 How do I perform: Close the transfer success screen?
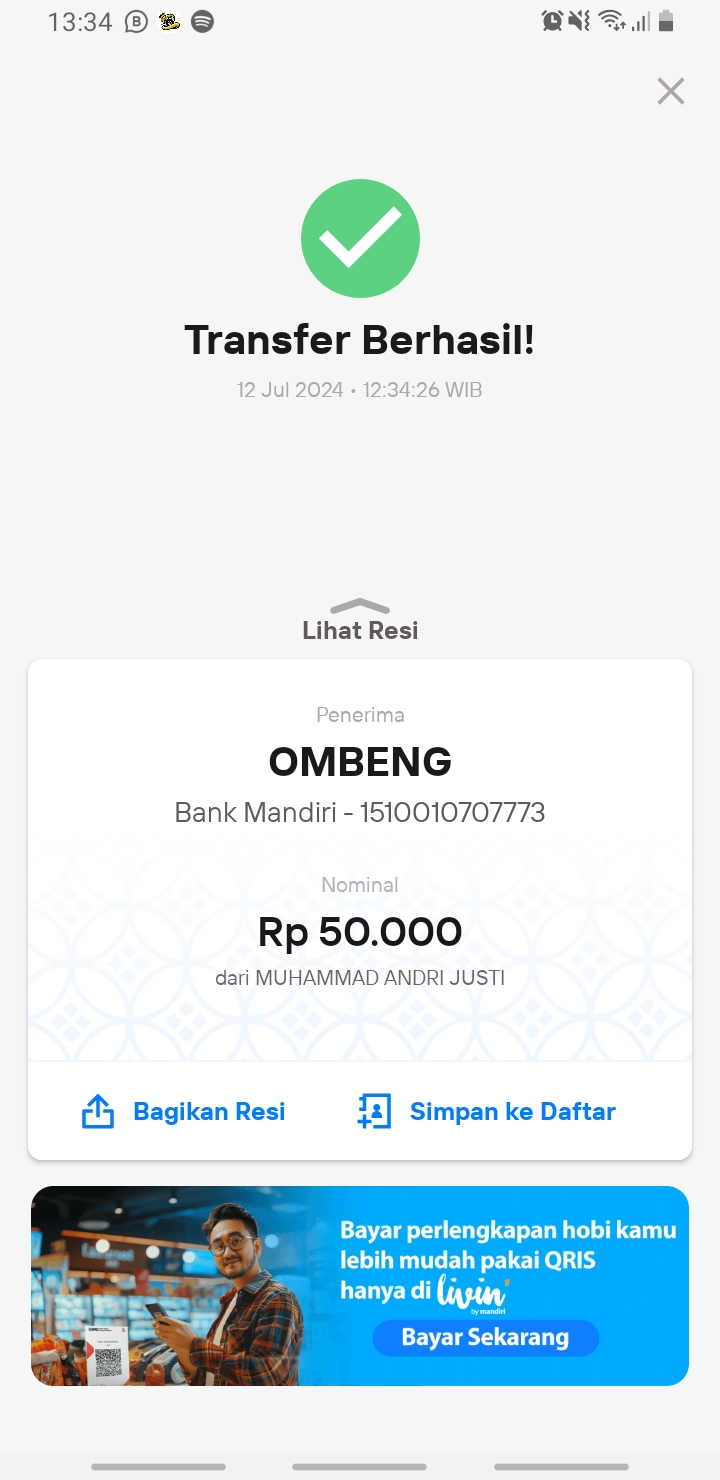pyautogui.click(x=670, y=91)
